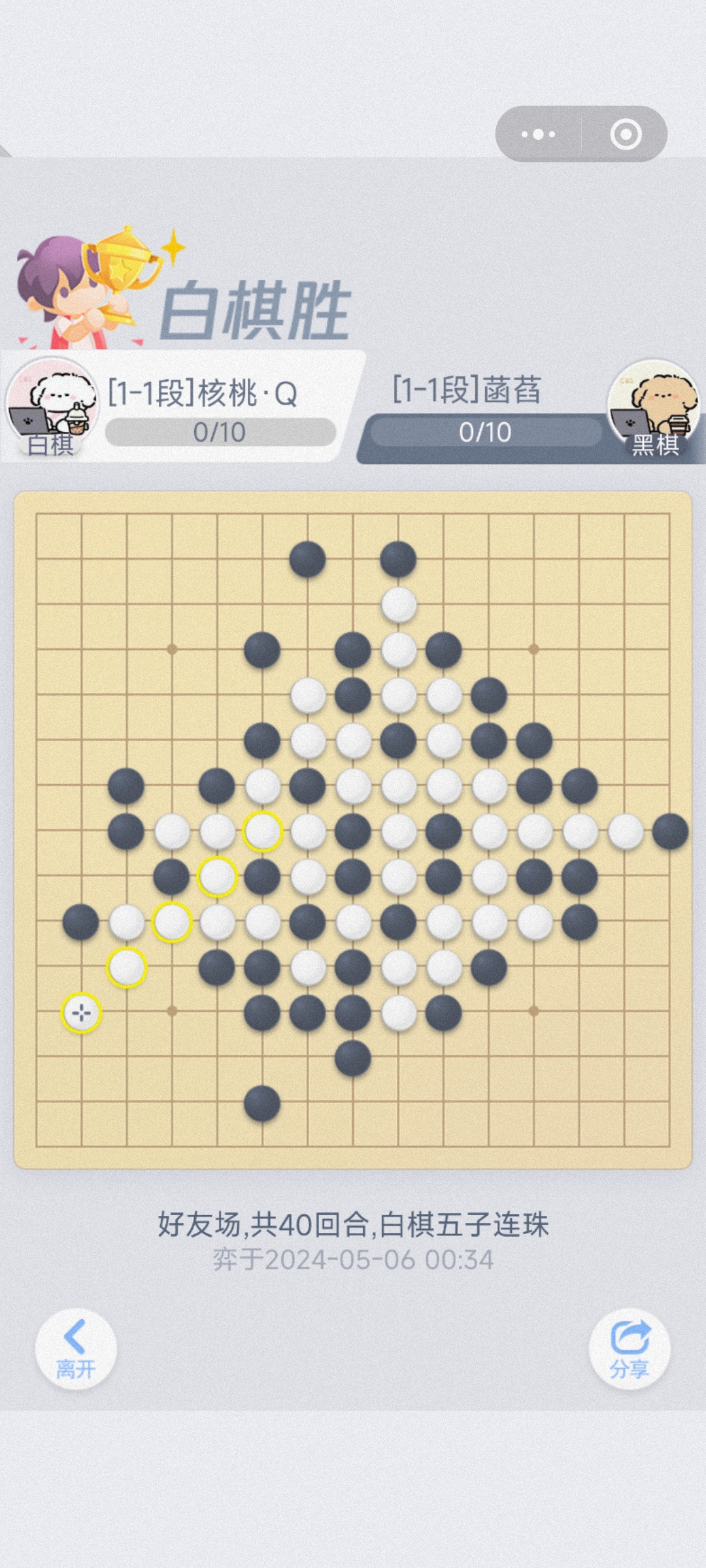Open the mini program more options menu
Viewport: 706px width, 1568px height.
pyautogui.click(x=538, y=135)
